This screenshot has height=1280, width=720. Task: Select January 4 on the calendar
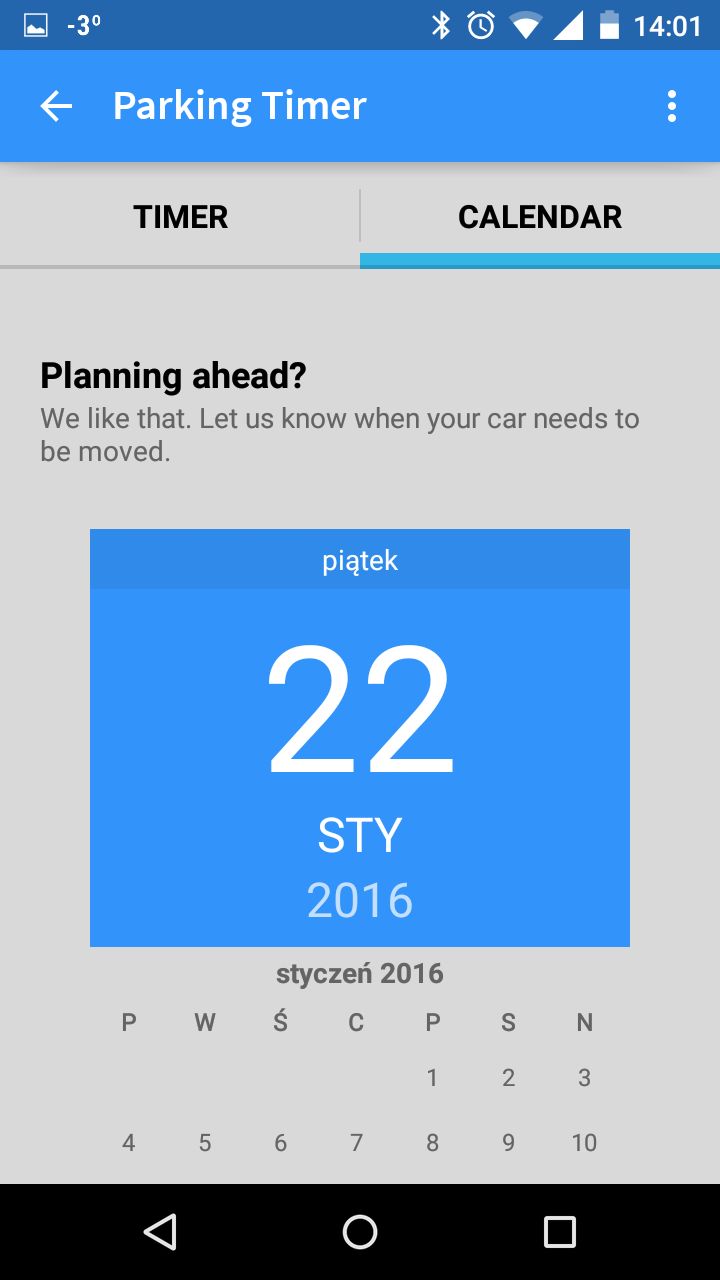(129, 1143)
